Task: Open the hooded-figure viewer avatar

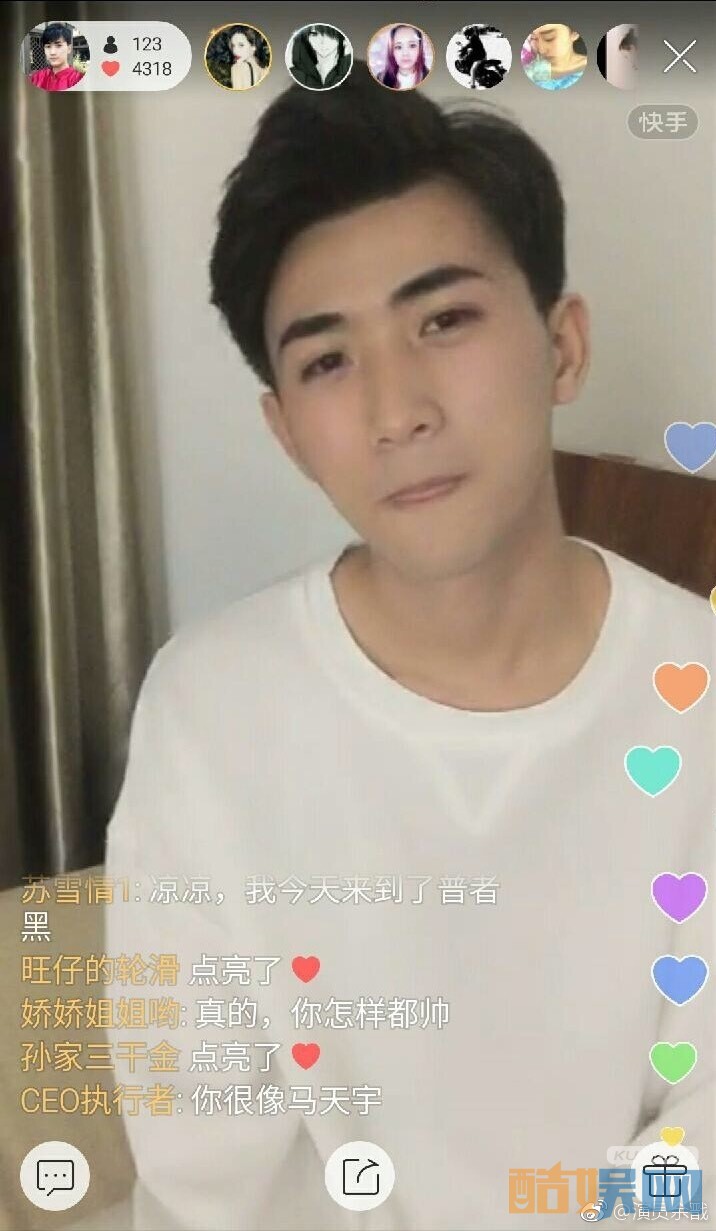Action: (319, 57)
